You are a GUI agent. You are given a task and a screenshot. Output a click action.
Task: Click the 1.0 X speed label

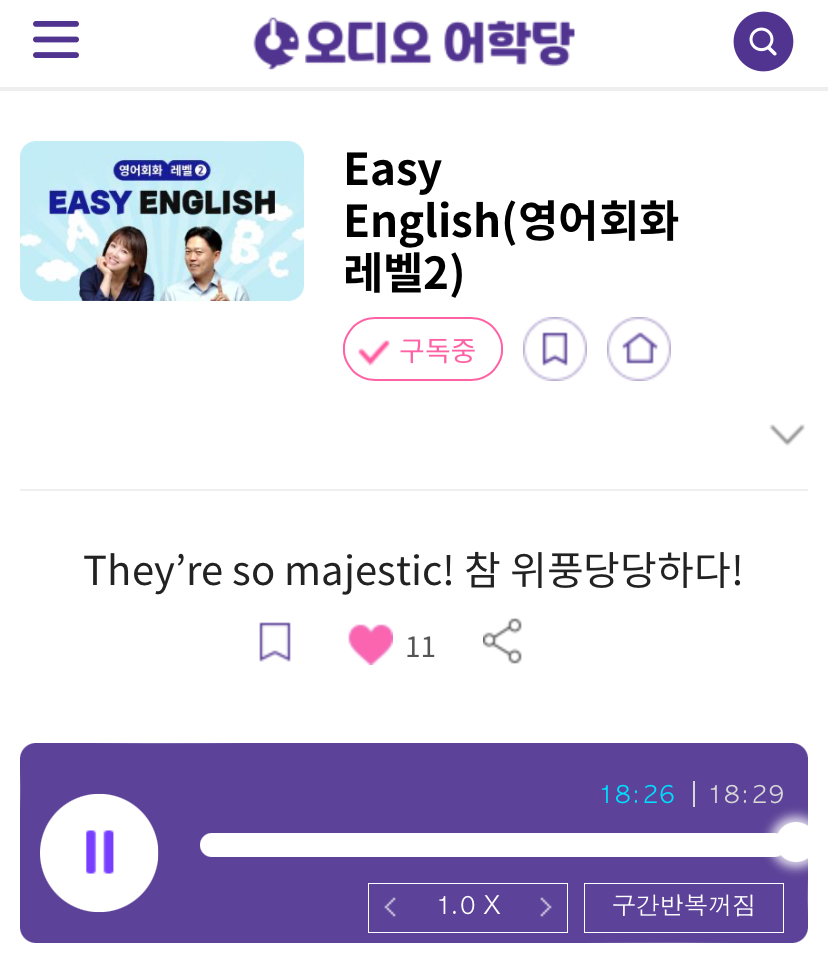pos(467,907)
